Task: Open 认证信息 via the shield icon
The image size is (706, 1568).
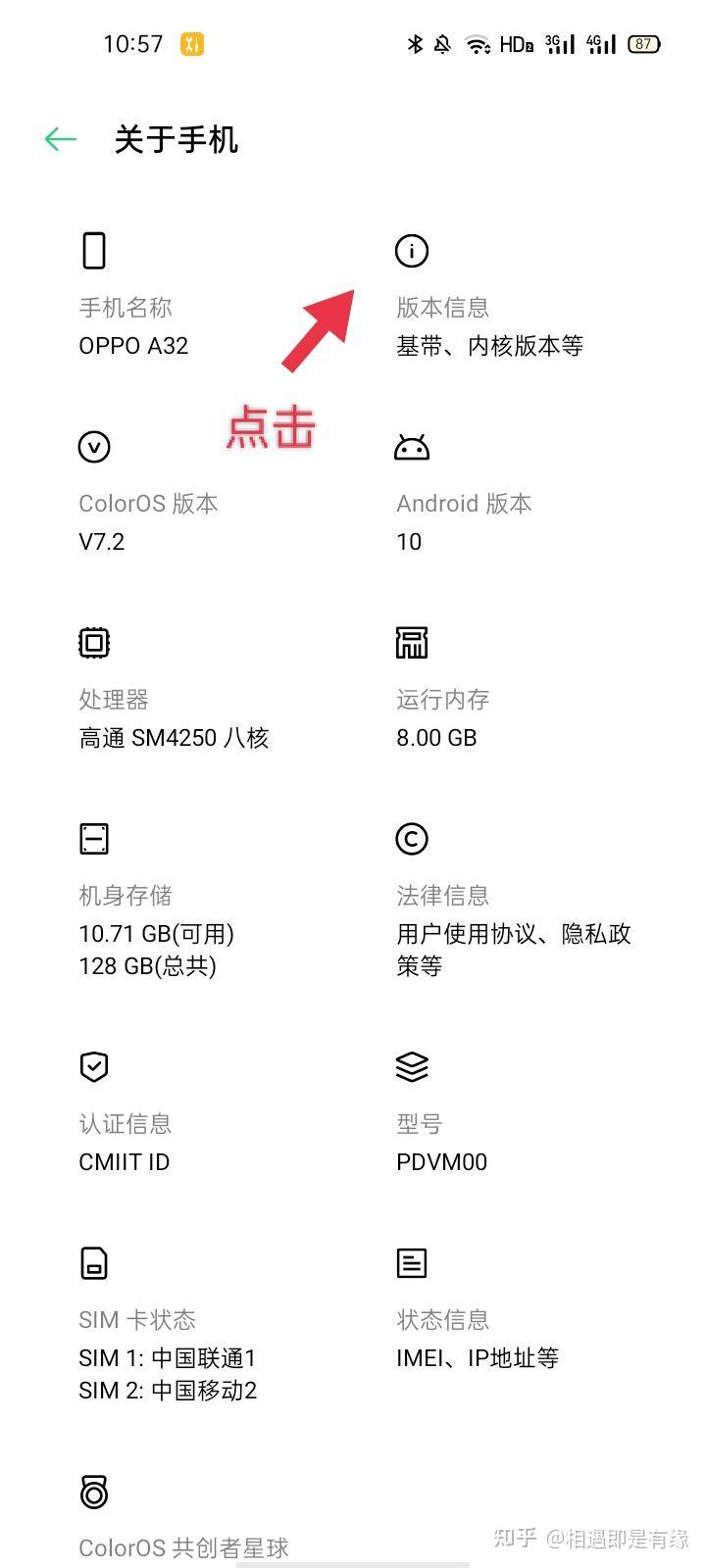Action: coord(93,1066)
